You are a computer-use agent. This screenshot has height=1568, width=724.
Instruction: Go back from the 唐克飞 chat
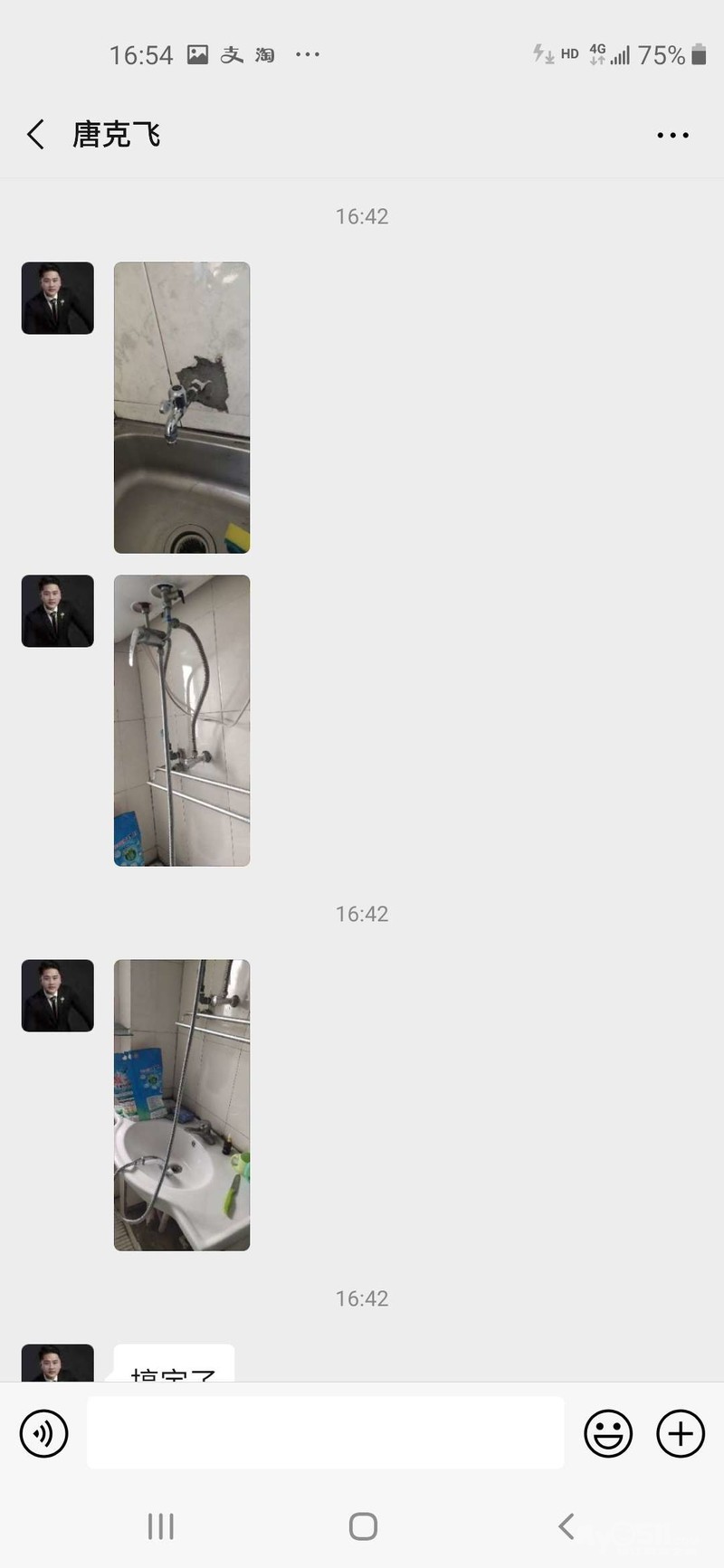(x=35, y=135)
